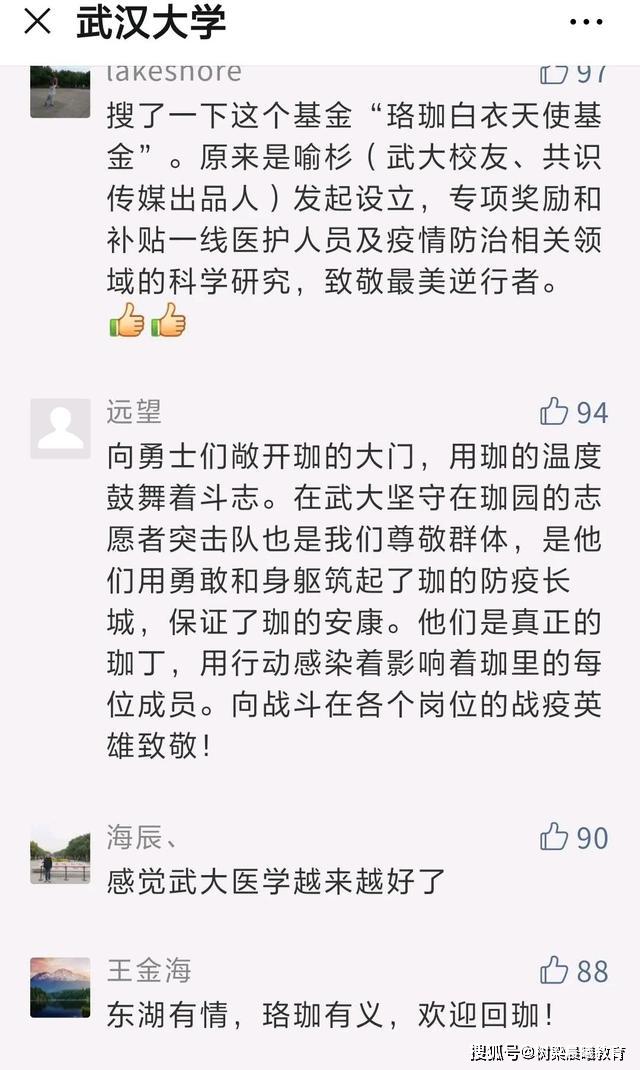The image size is (640, 1070).
Task: Close the 武汉大学 article page
Action: pos(37,22)
